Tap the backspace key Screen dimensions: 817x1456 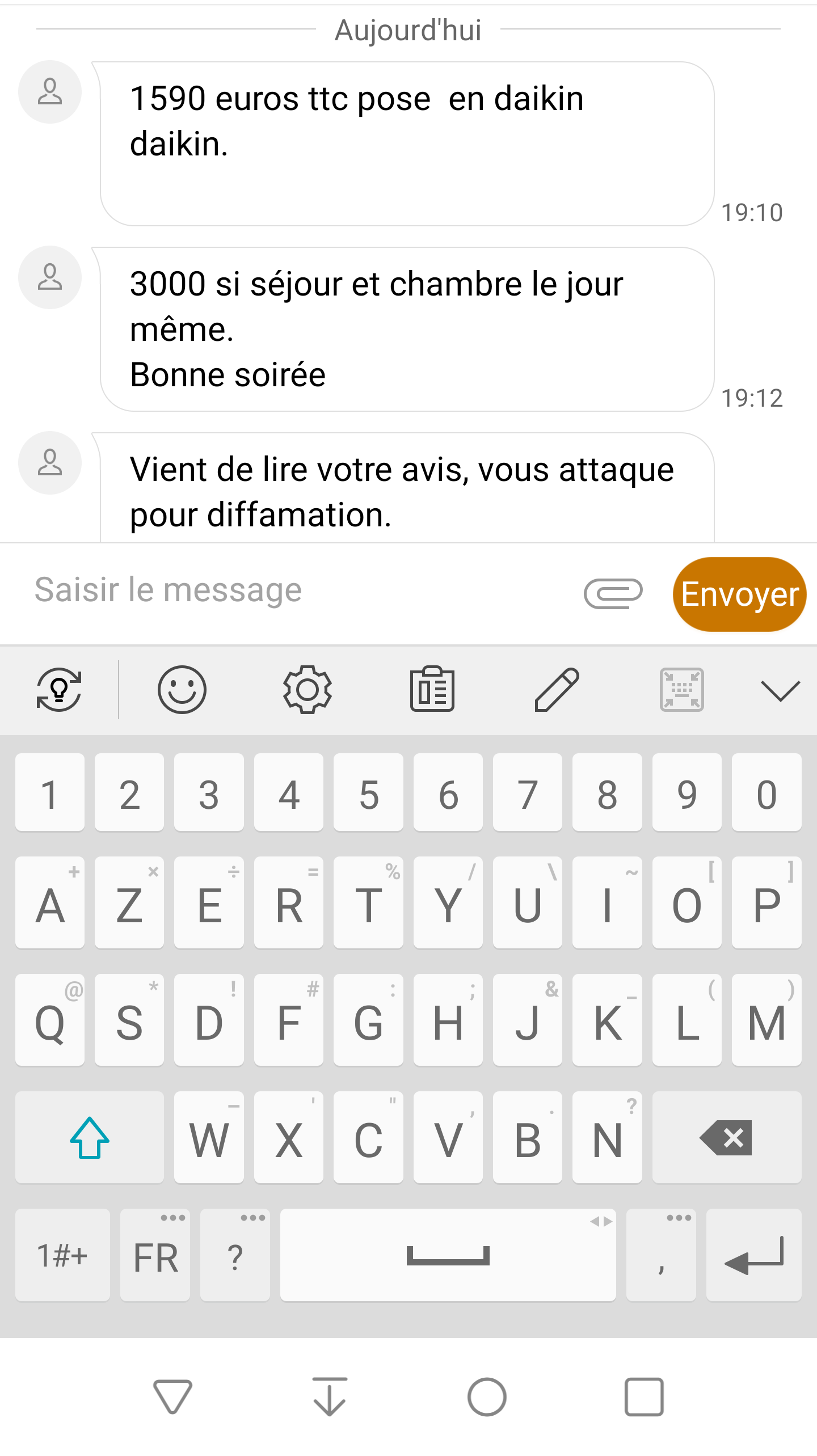726,1138
